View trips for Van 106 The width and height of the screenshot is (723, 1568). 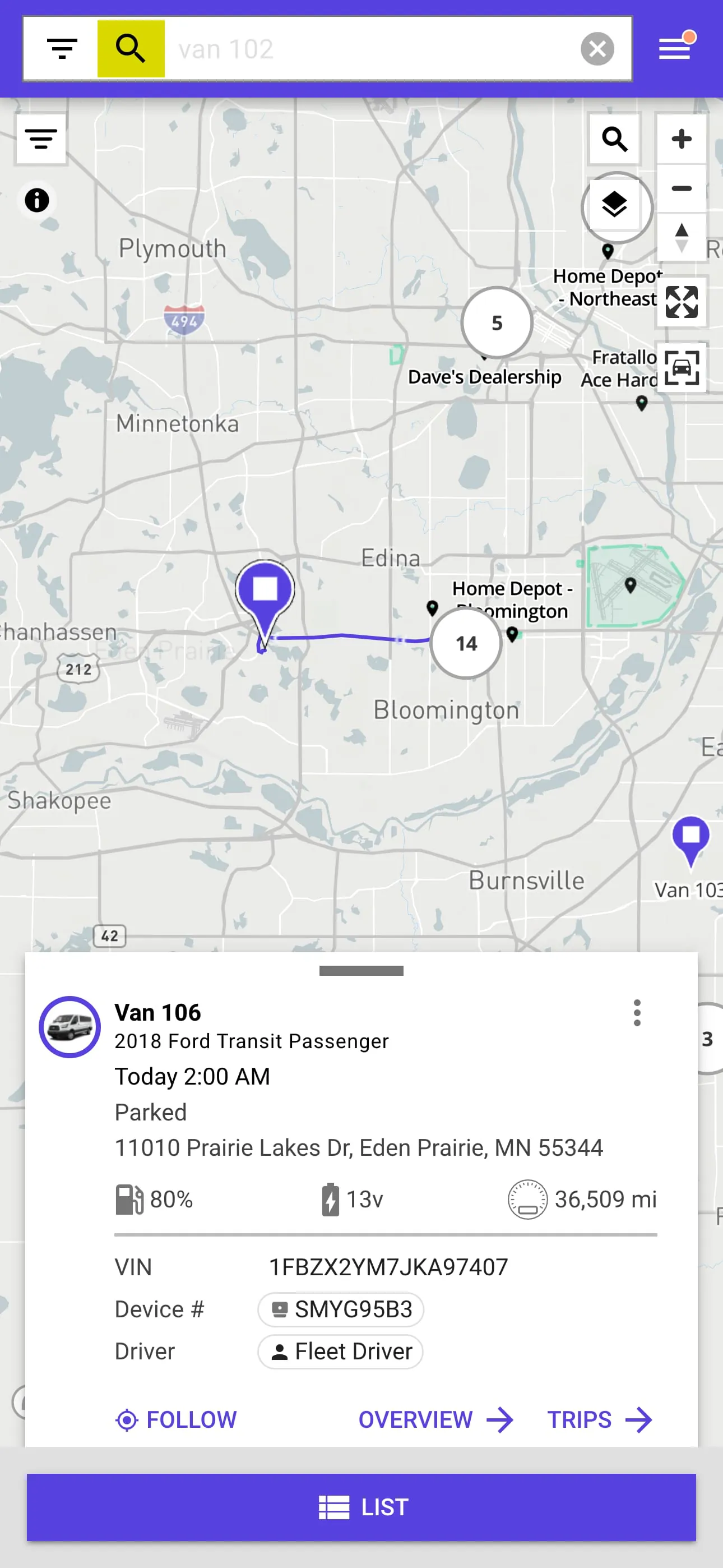coord(599,1420)
